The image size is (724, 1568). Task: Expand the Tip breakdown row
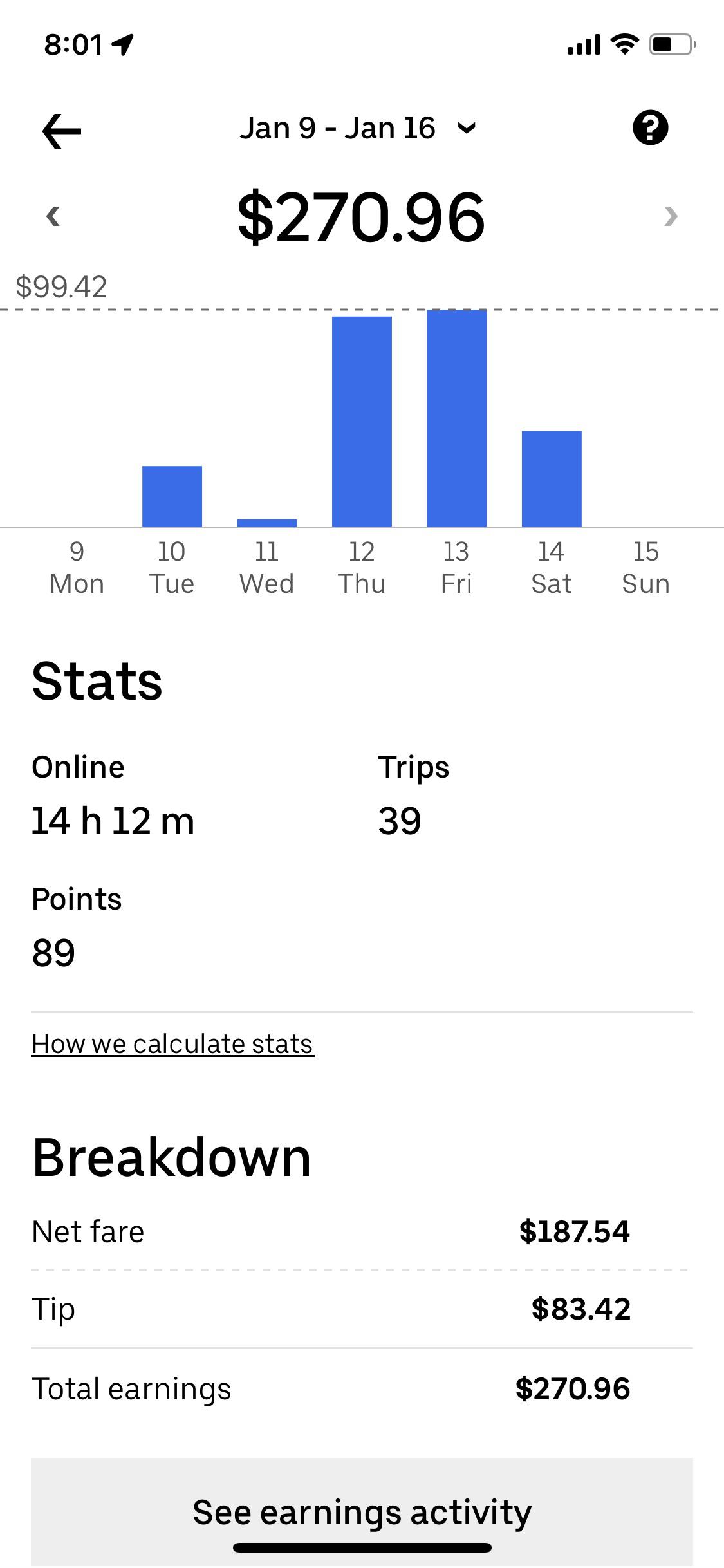[x=362, y=1309]
